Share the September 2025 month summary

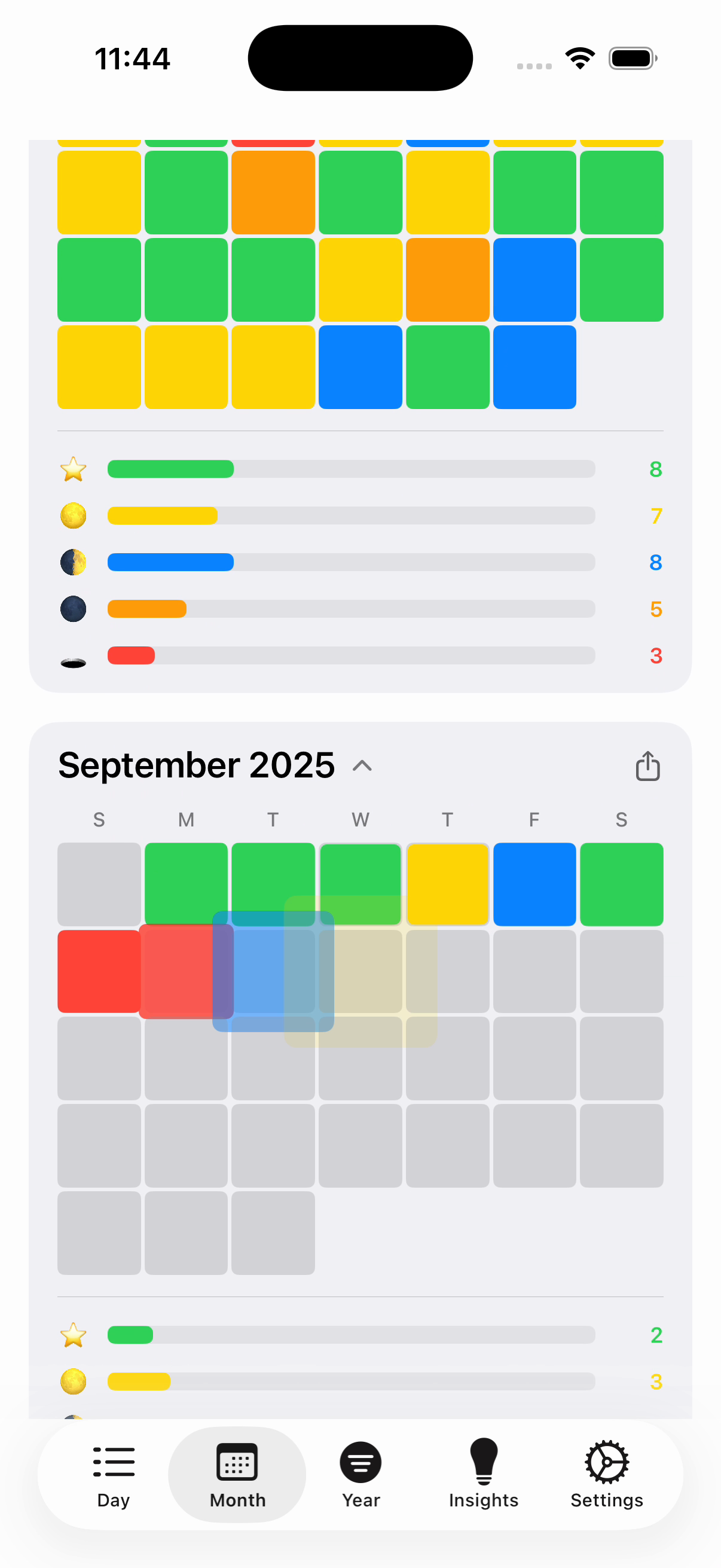coord(647,765)
